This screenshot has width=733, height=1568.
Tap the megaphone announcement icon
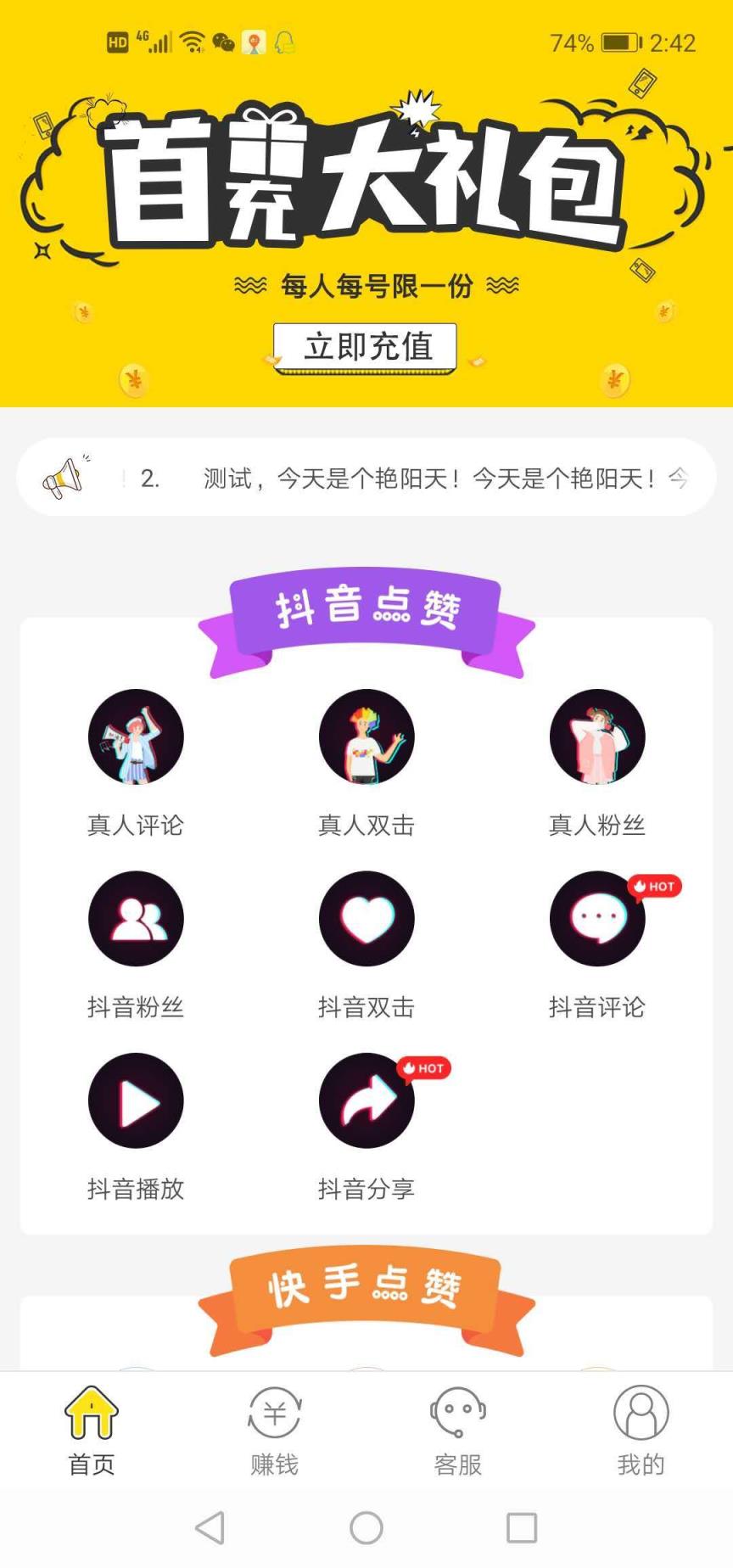click(x=68, y=477)
